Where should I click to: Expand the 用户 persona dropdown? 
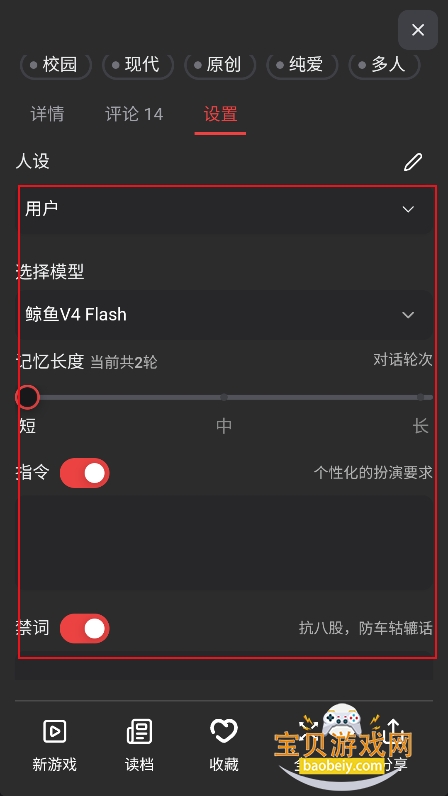pos(224,209)
